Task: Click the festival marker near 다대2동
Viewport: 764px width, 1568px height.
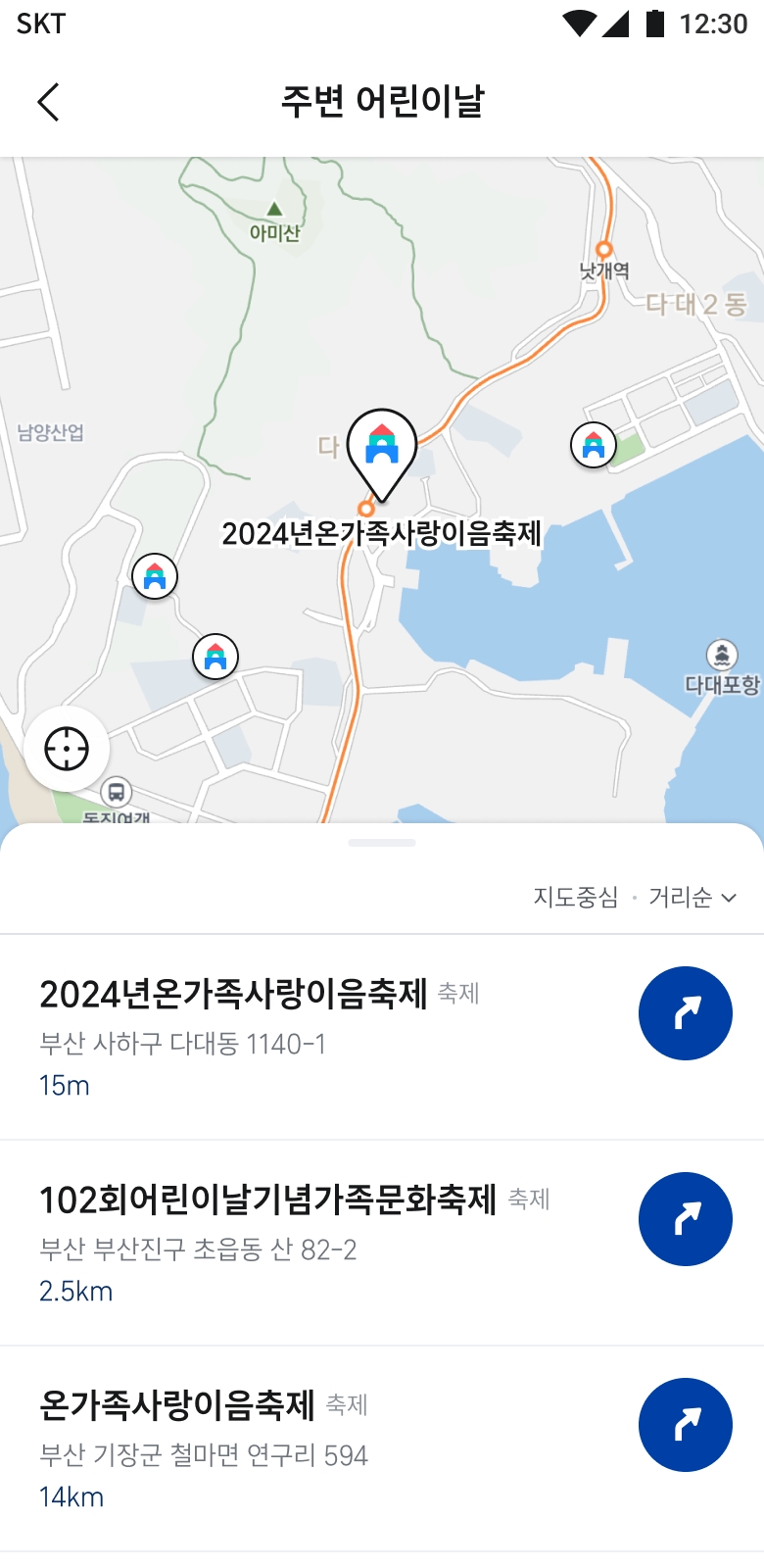Action: coord(593,446)
